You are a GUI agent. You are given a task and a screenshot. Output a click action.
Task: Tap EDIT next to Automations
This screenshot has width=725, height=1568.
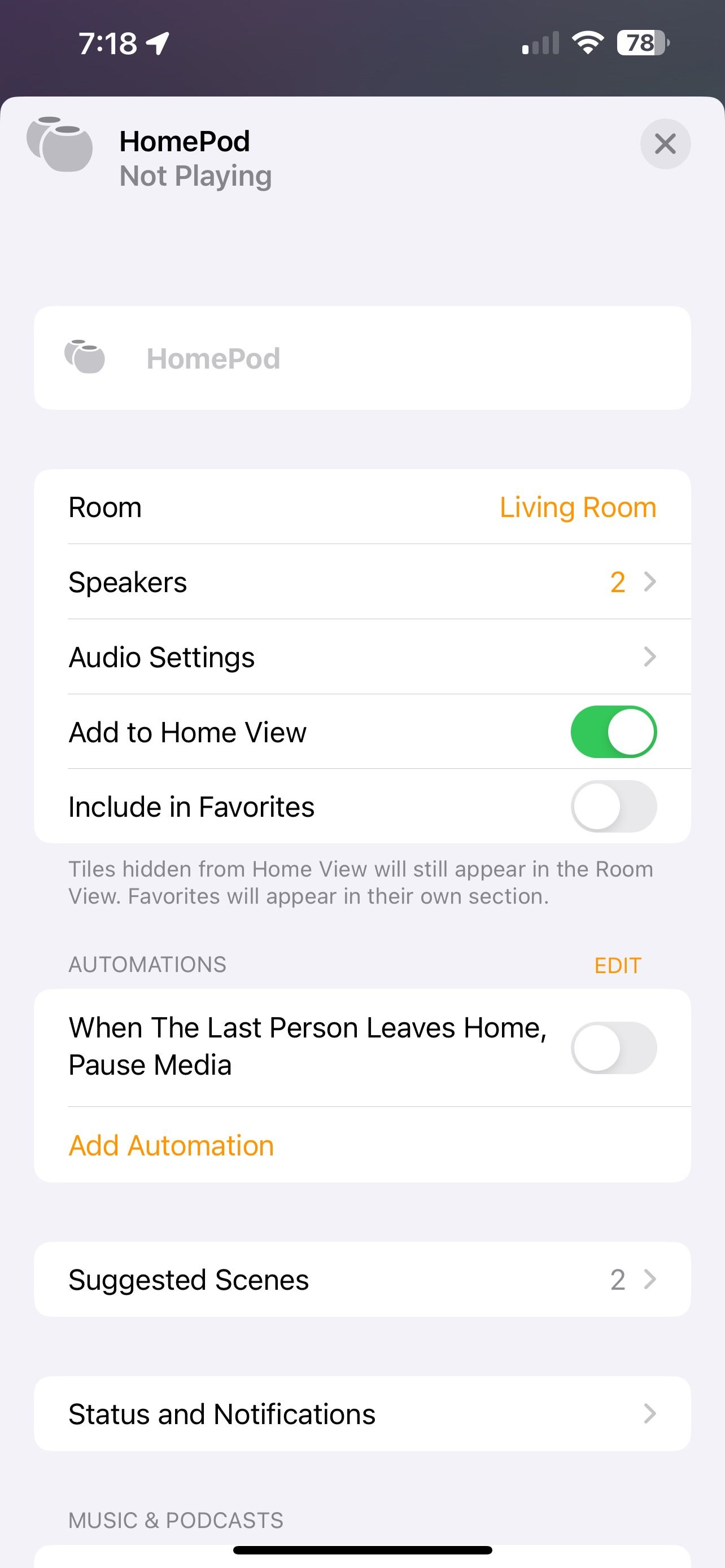click(x=617, y=965)
